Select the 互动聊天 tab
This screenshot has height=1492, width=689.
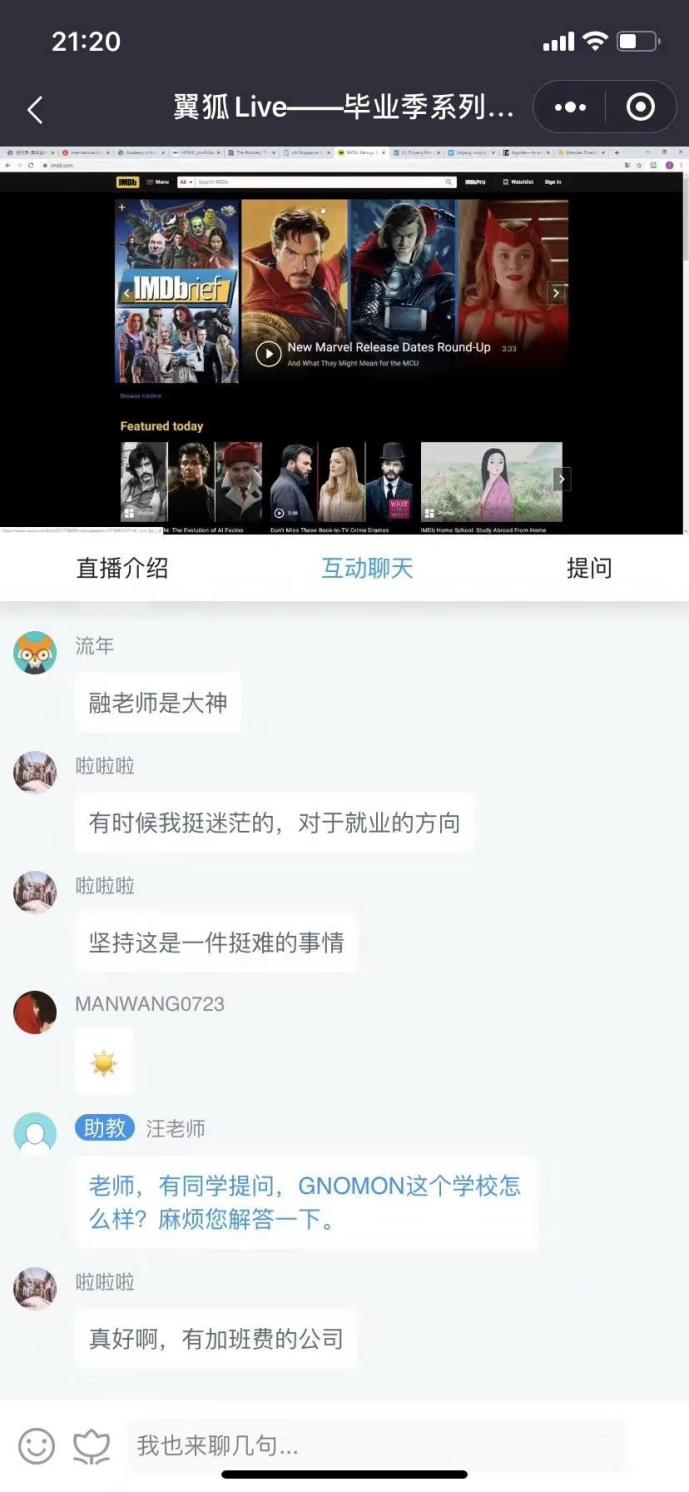click(367, 568)
